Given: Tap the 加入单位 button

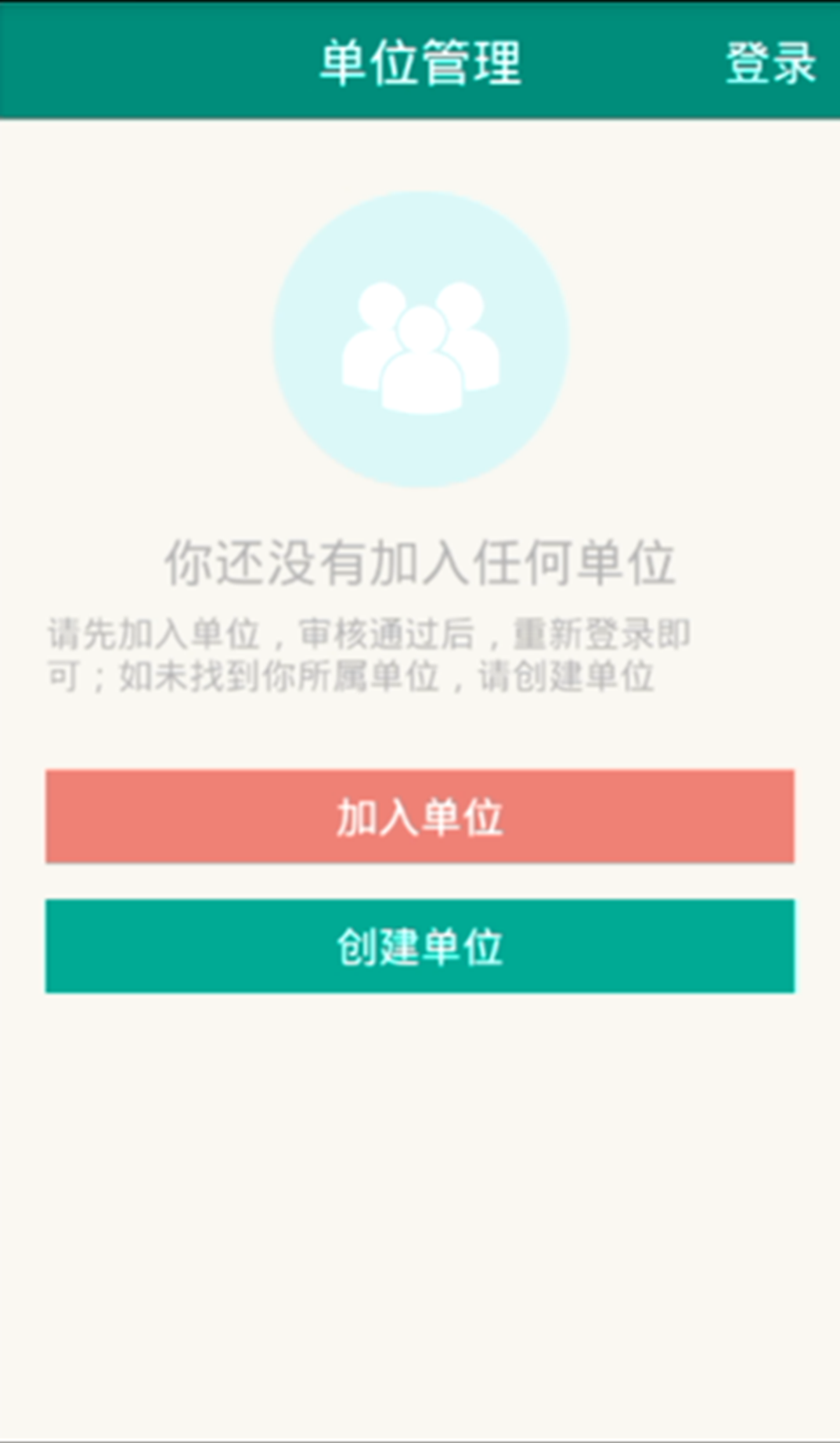Looking at the screenshot, I should [x=420, y=817].
